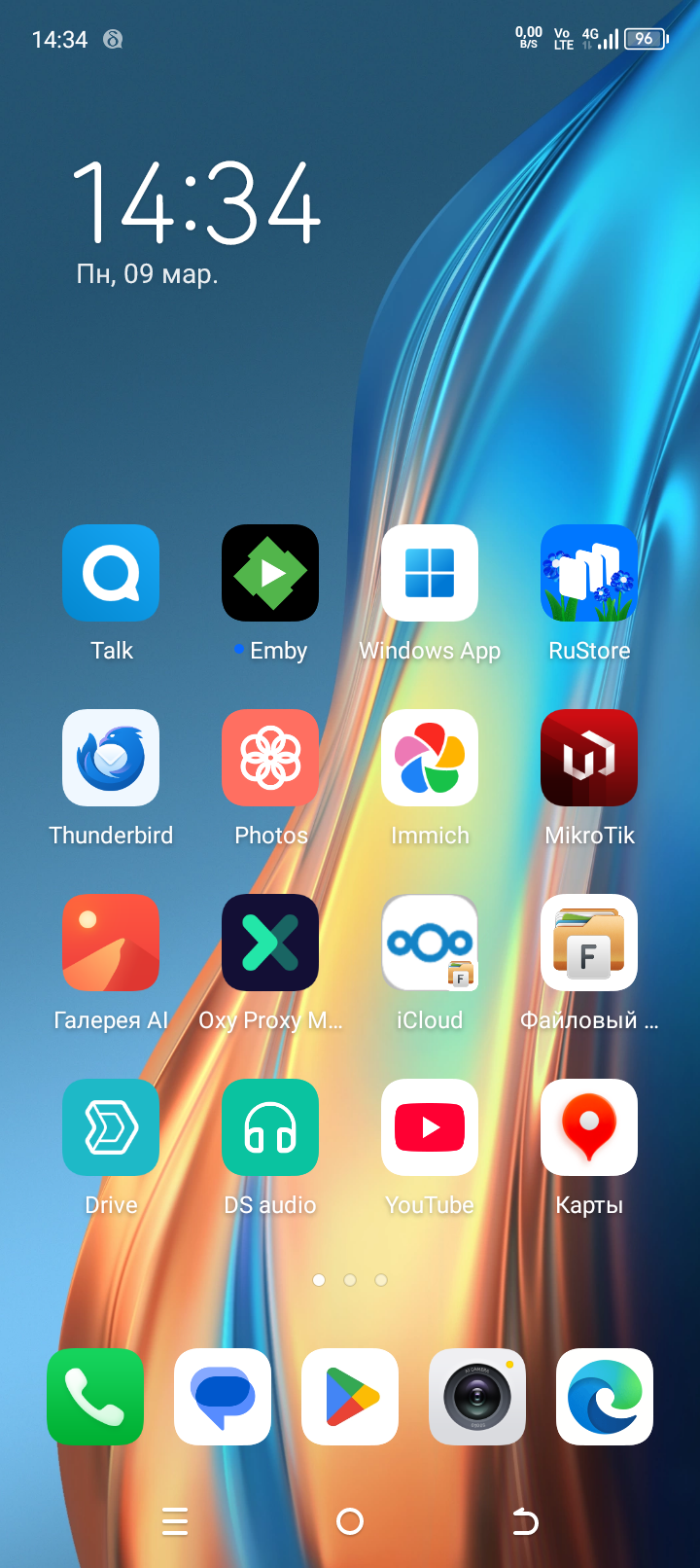The width and height of the screenshot is (700, 1568).
Task: Open the Phone dialer in the dock
Action: pyautogui.click(x=95, y=1397)
